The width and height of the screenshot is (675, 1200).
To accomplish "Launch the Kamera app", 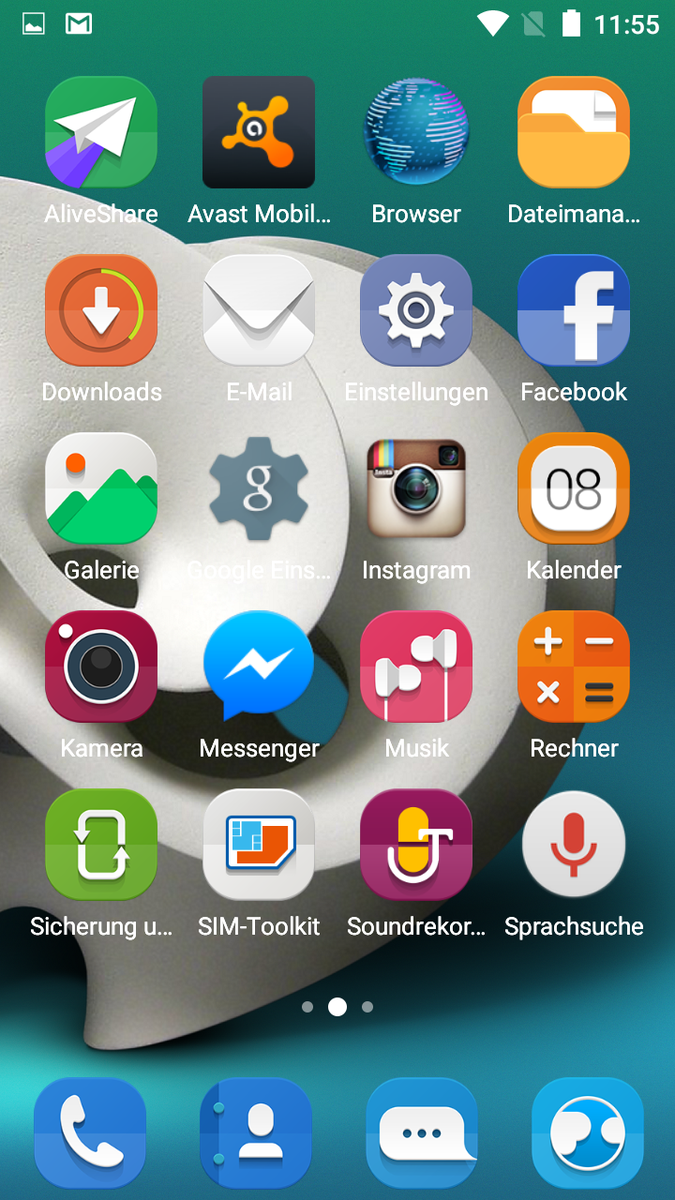I will 101,666.
